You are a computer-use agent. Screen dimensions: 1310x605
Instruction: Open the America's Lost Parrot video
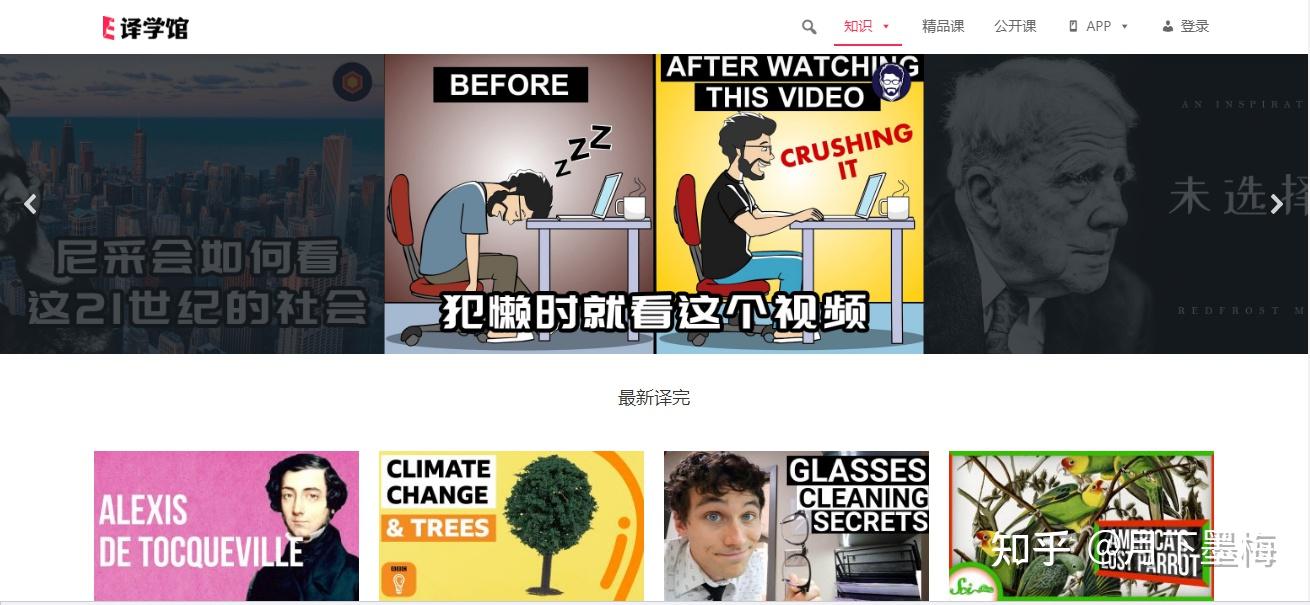coord(1081,526)
